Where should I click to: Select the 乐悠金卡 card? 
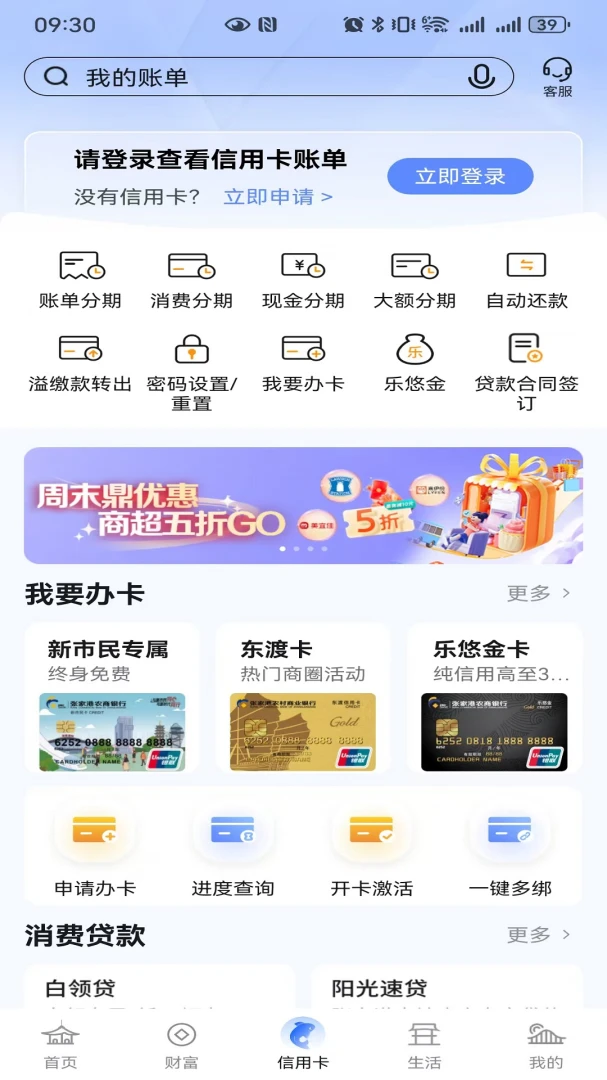tap(494, 699)
